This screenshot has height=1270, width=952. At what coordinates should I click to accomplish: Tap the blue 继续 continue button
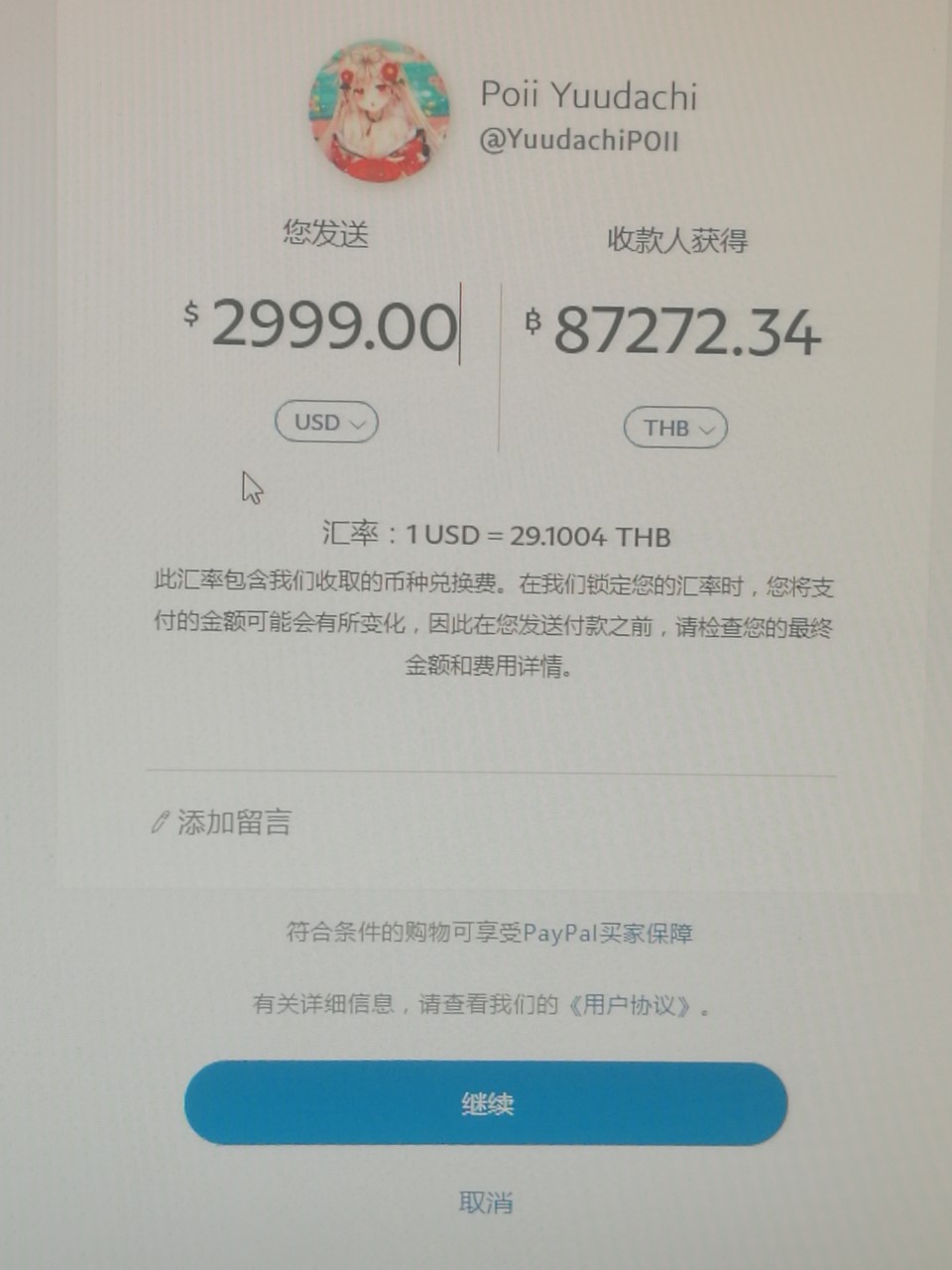[486, 1103]
